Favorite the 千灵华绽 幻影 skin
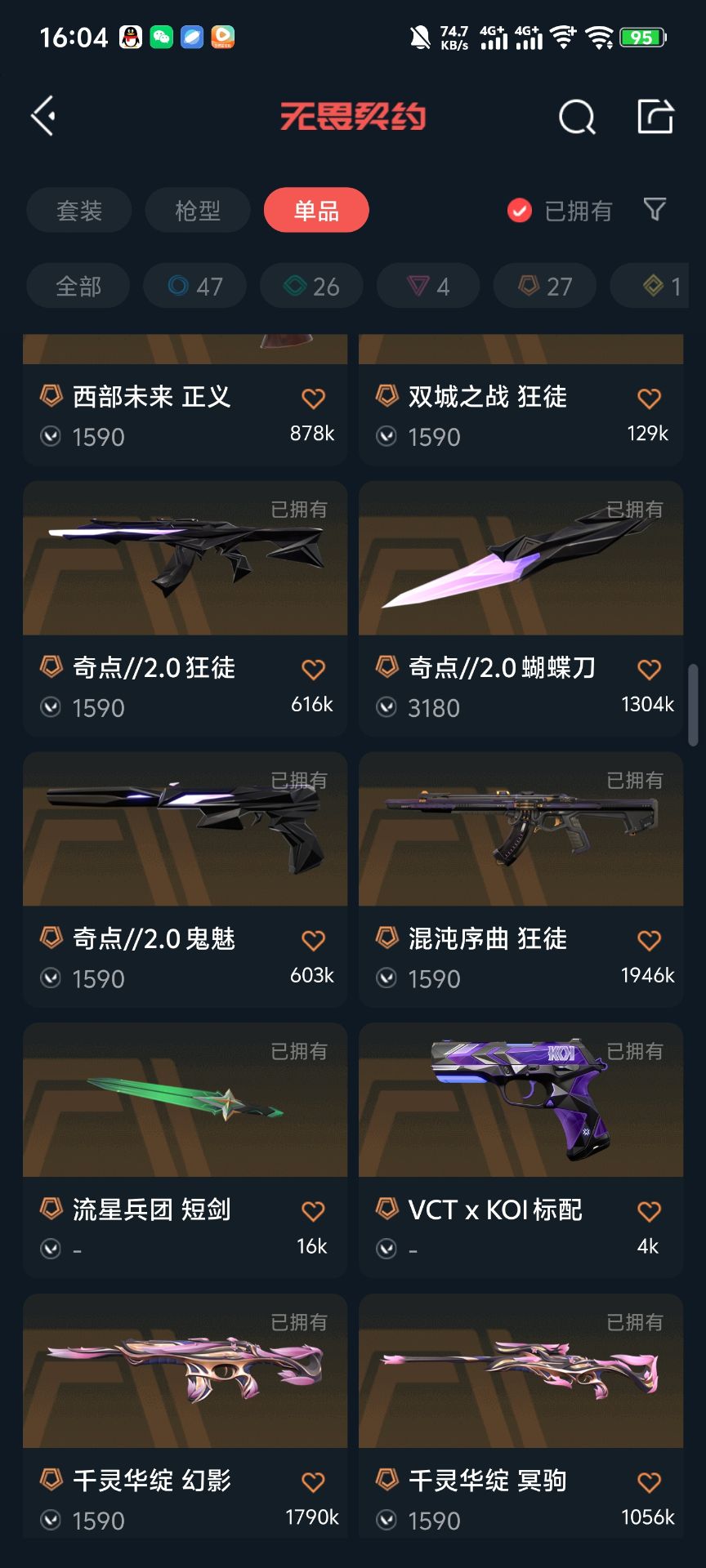The width and height of the screenshot is (706, 1568). pyautogui.click(x=314, y=1482)
